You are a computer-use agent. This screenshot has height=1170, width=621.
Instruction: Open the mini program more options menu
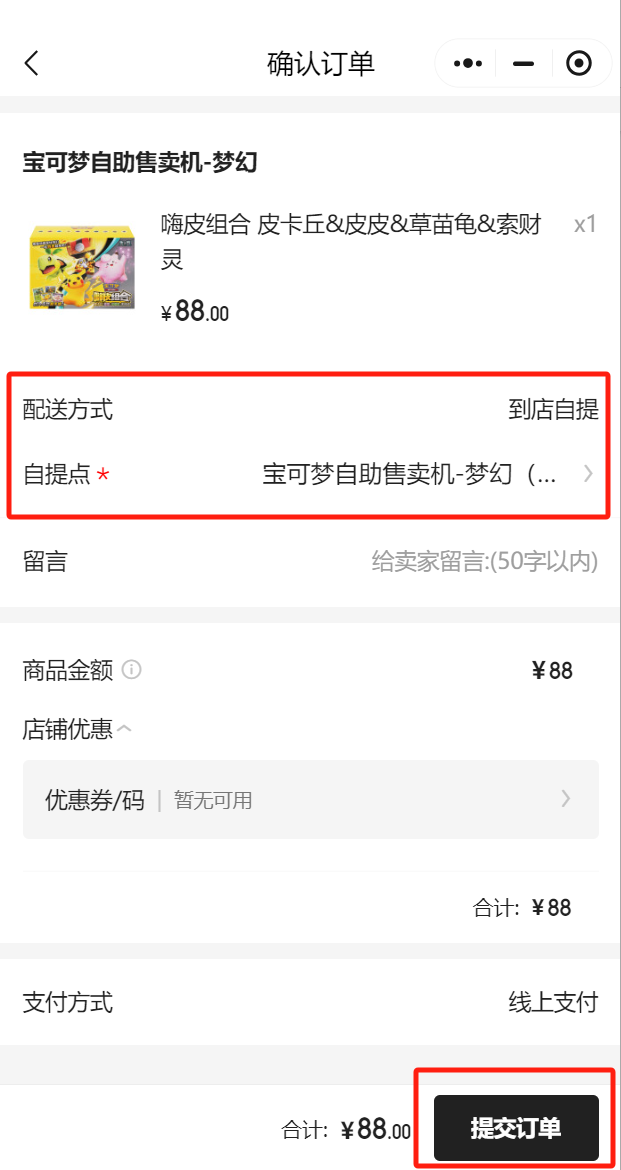pyautogui.click(x=467, y=64)
